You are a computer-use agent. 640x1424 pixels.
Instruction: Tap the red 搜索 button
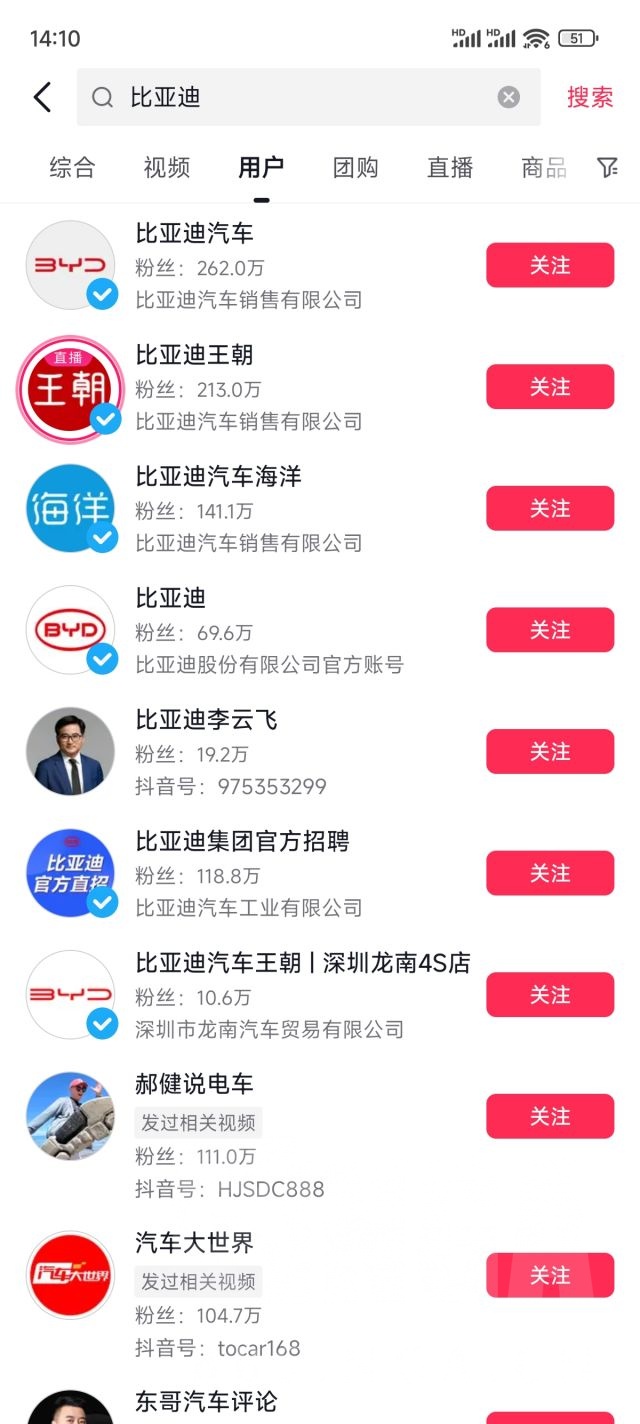tap(590, 97)
